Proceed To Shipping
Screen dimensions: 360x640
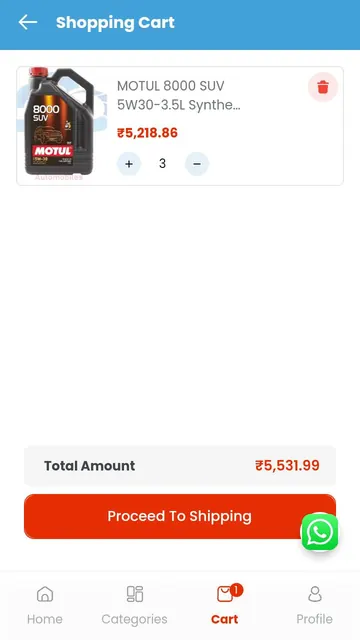coord(180,516)
